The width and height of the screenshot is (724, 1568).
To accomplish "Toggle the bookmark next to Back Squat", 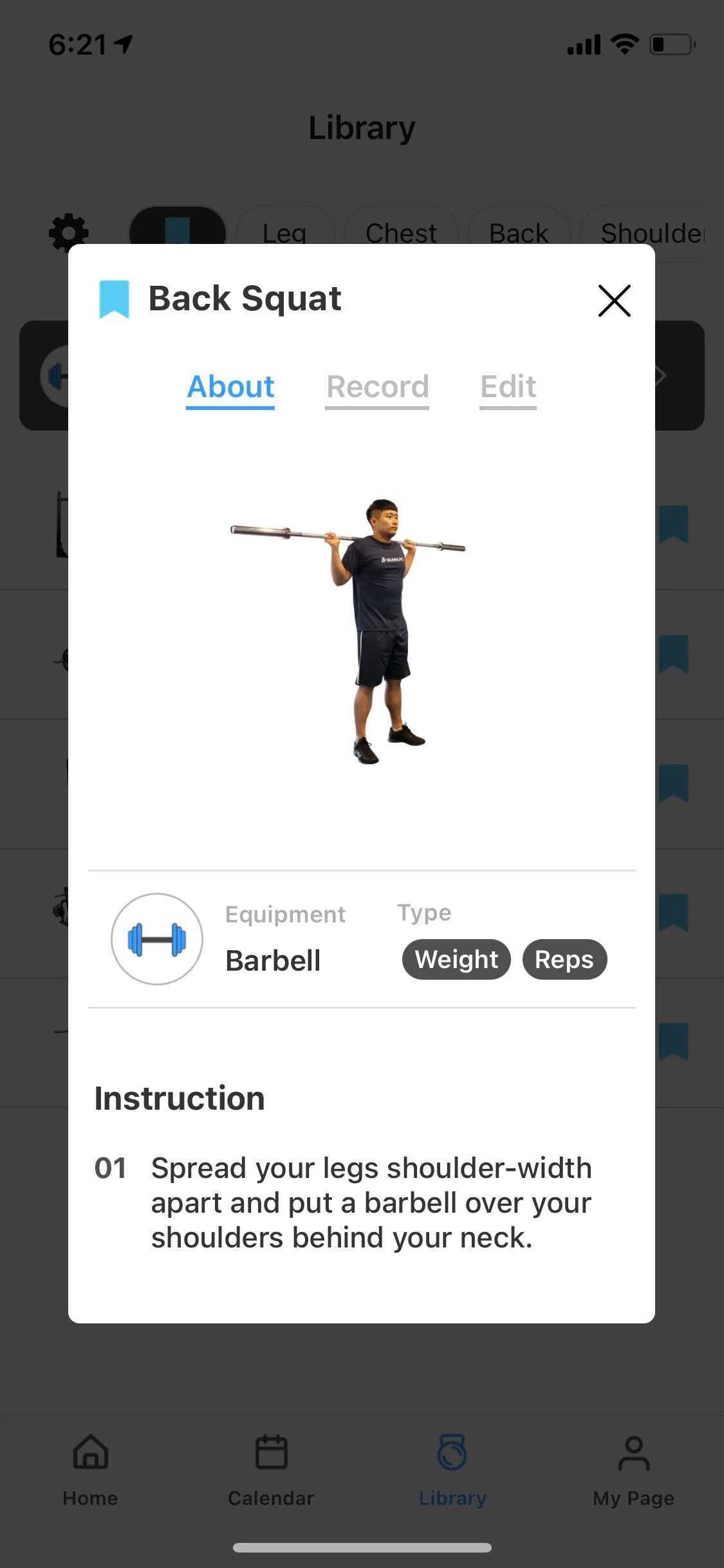I will pyautogui.click(x=114, y=299).
